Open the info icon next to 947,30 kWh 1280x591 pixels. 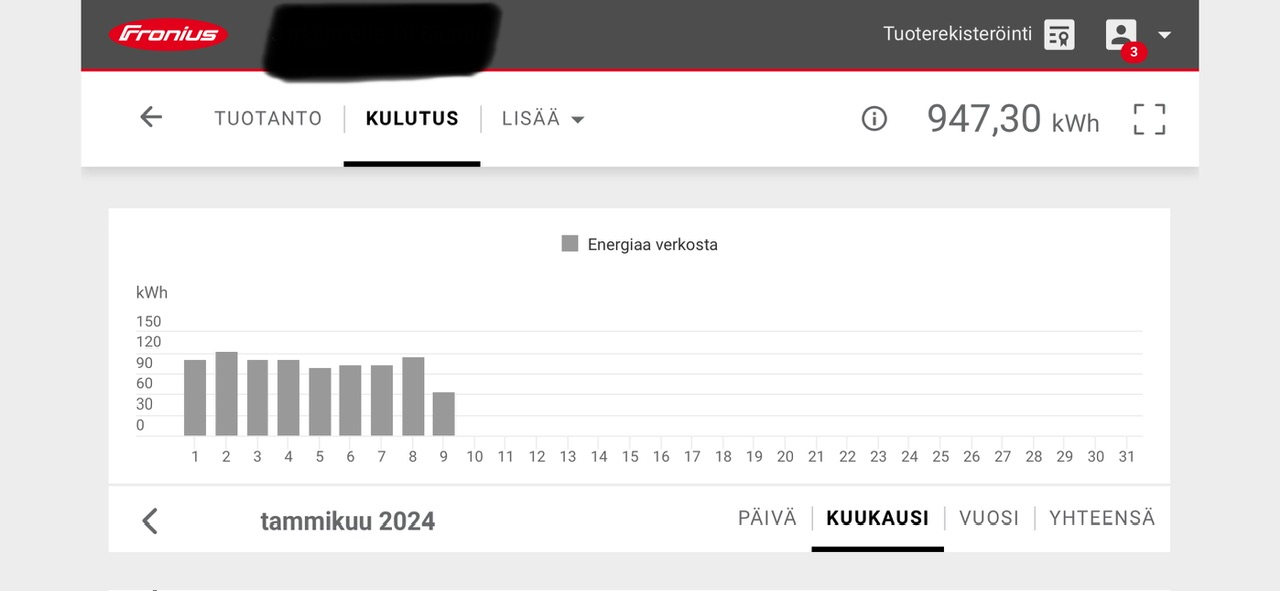click(874, 119)
